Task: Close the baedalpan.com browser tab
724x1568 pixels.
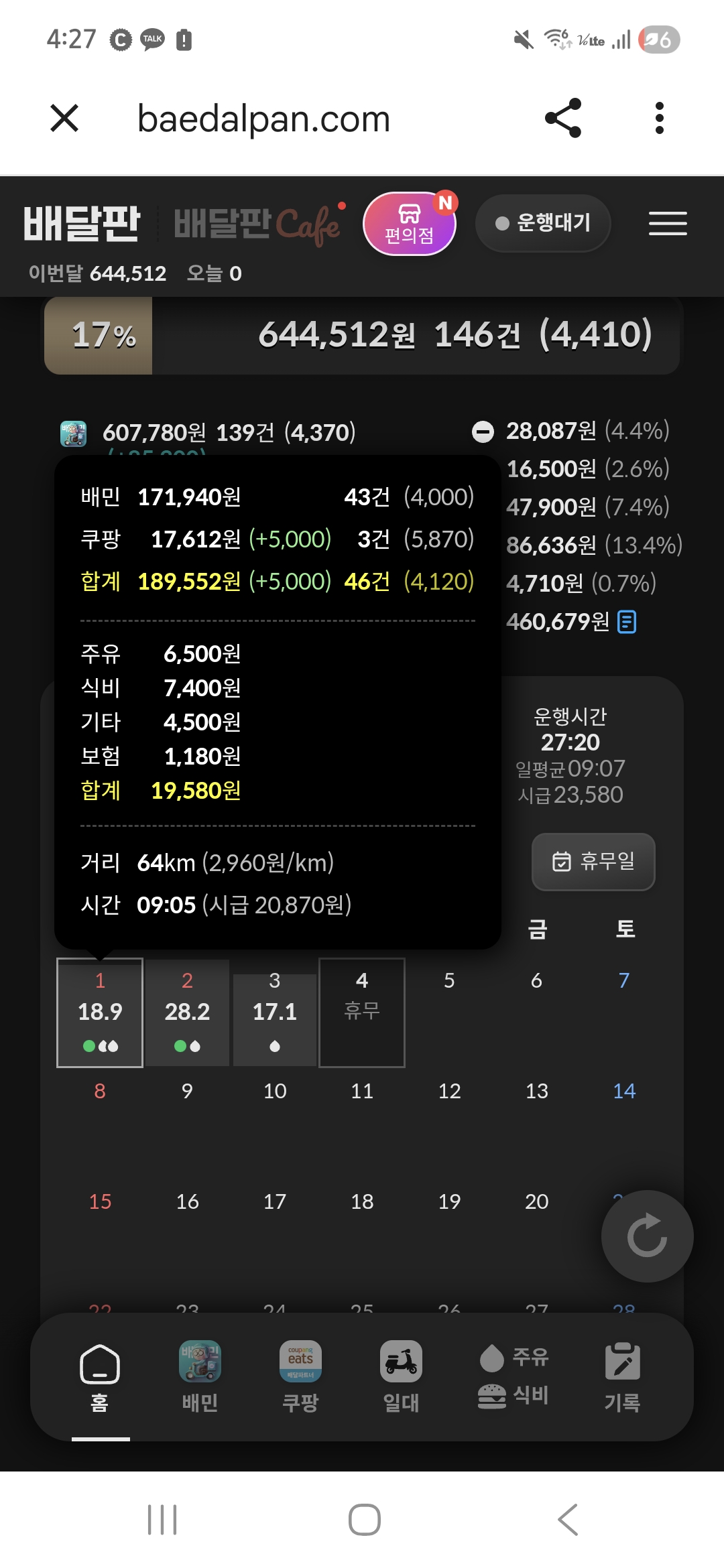Action: point(64,119)
